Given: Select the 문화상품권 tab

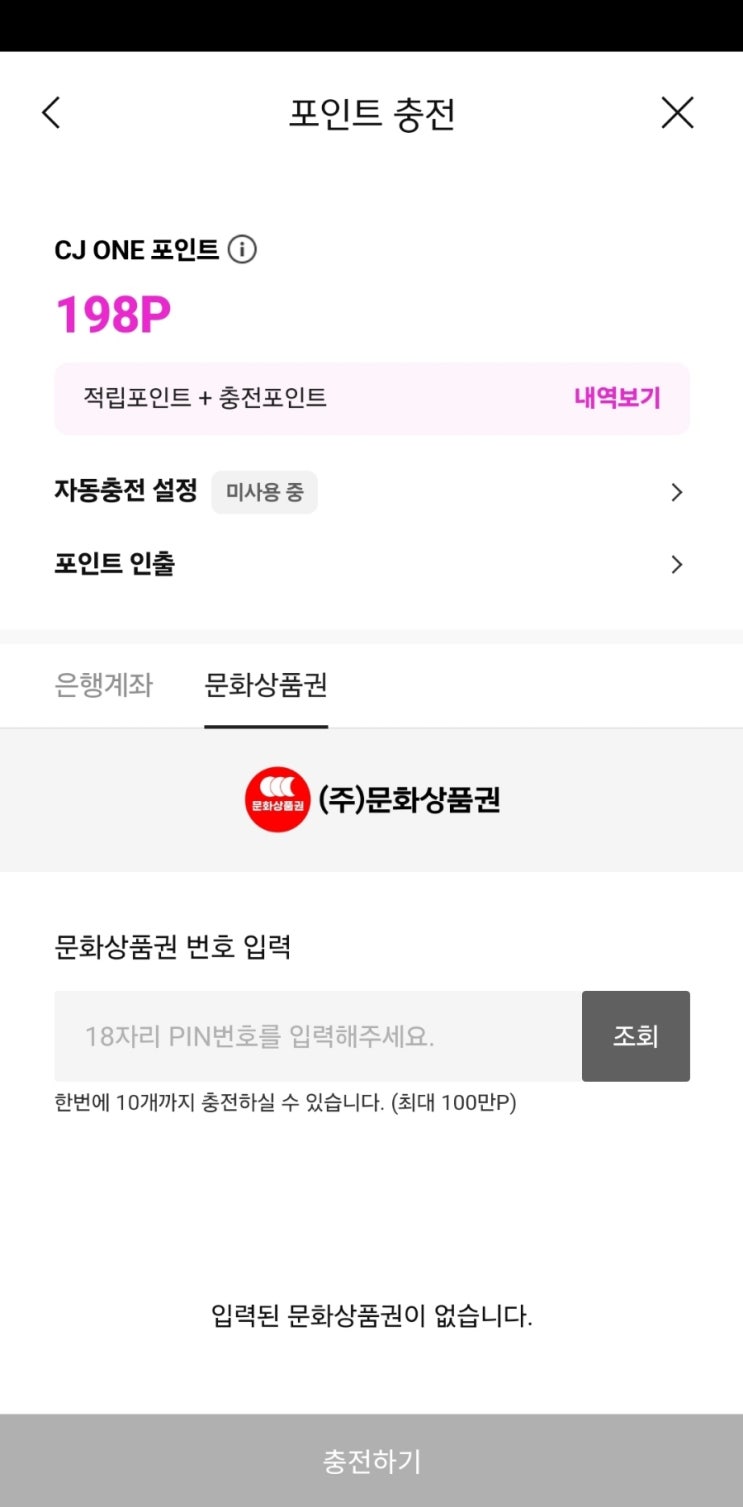Looking at the screenshot, I should click(x=266, y=686).
